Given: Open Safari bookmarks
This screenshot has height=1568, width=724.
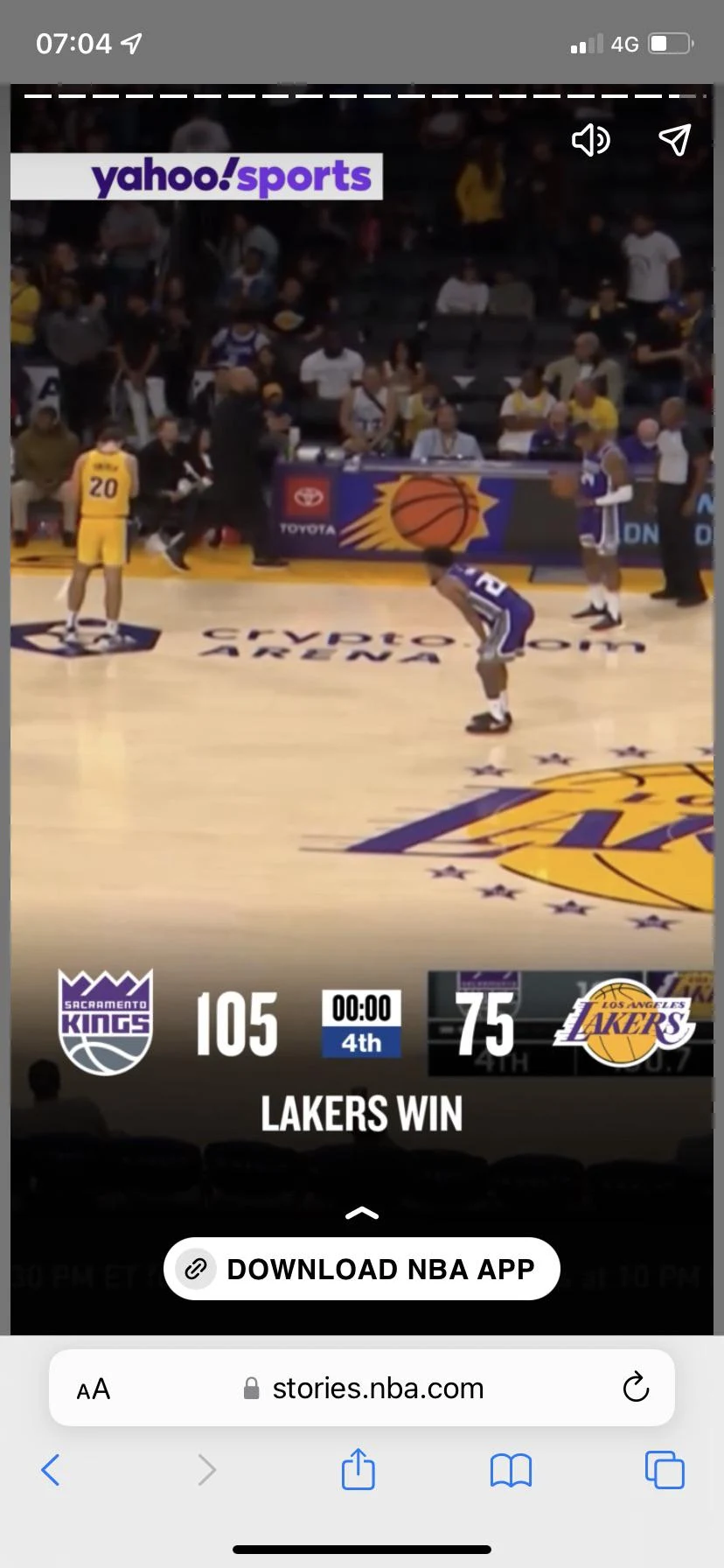Looking at the screenshot, I should pyautogui.click(x=511, y=1470).
